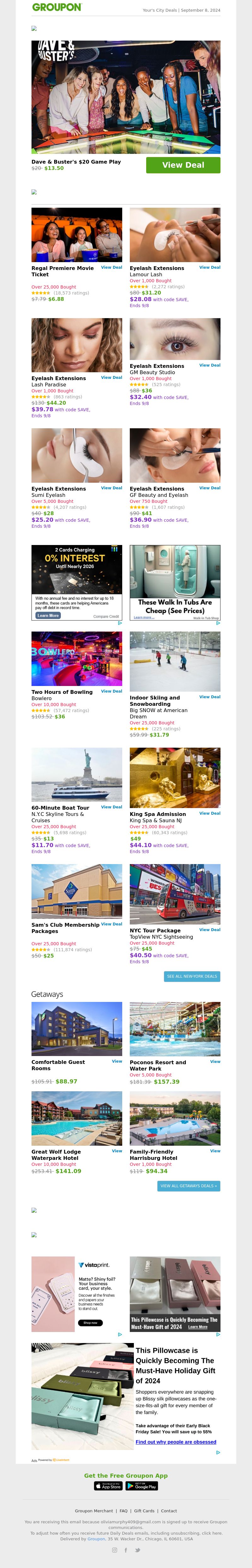View the King Spa Admission deal
252x1568 pixels.
click(x=209, y=813)
